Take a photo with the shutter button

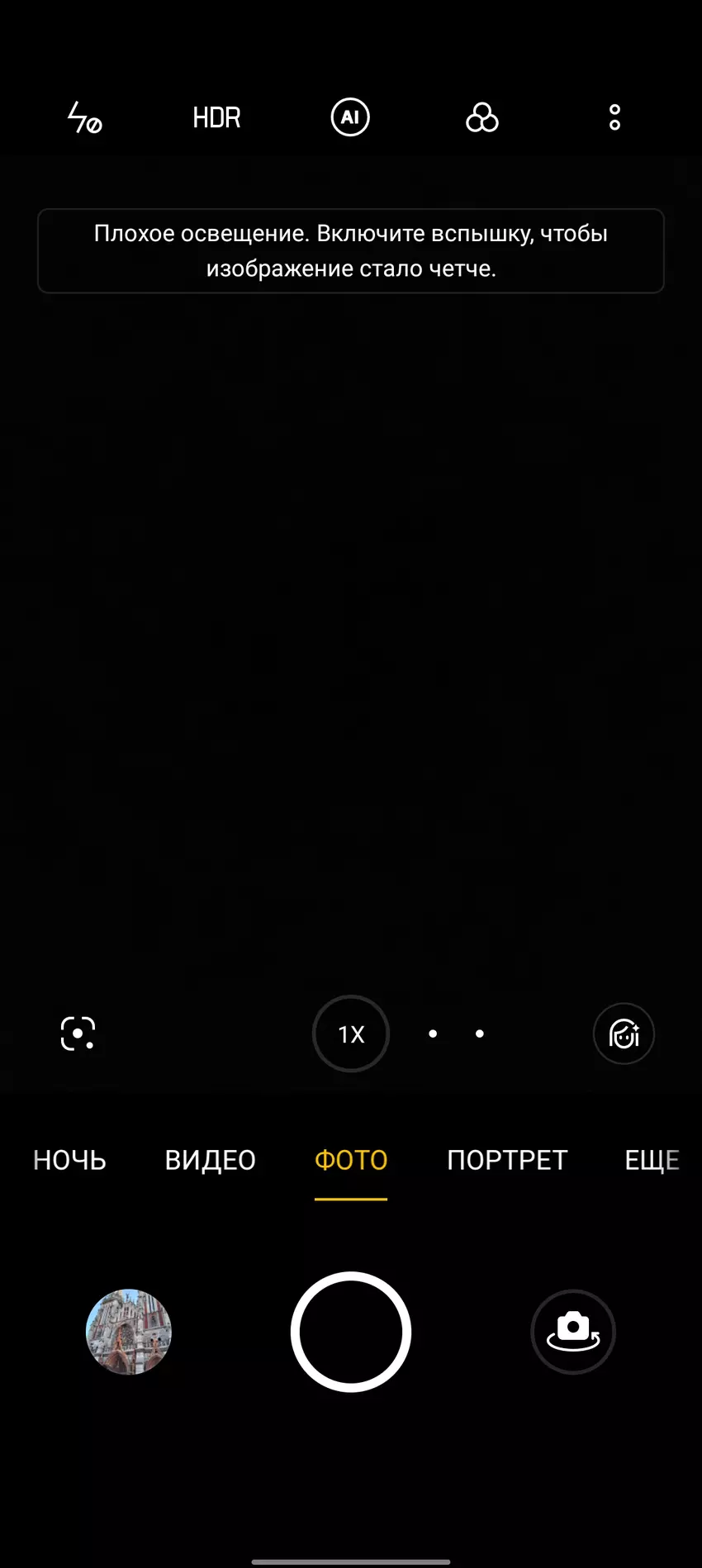[351, 1332]
